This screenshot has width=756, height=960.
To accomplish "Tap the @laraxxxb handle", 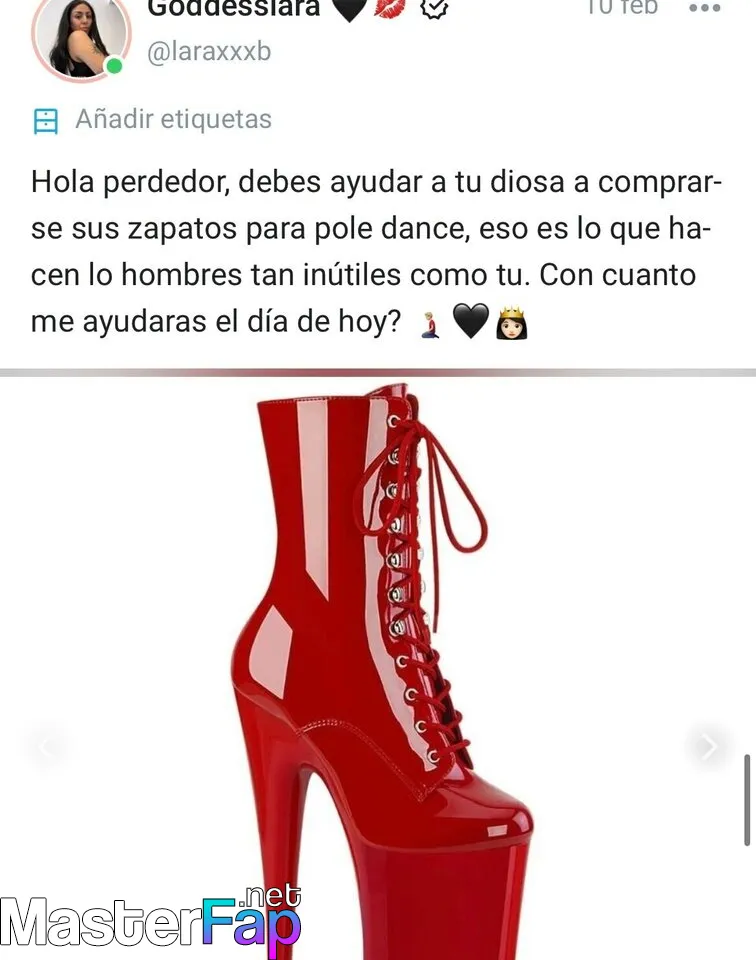I will [209, 52].
